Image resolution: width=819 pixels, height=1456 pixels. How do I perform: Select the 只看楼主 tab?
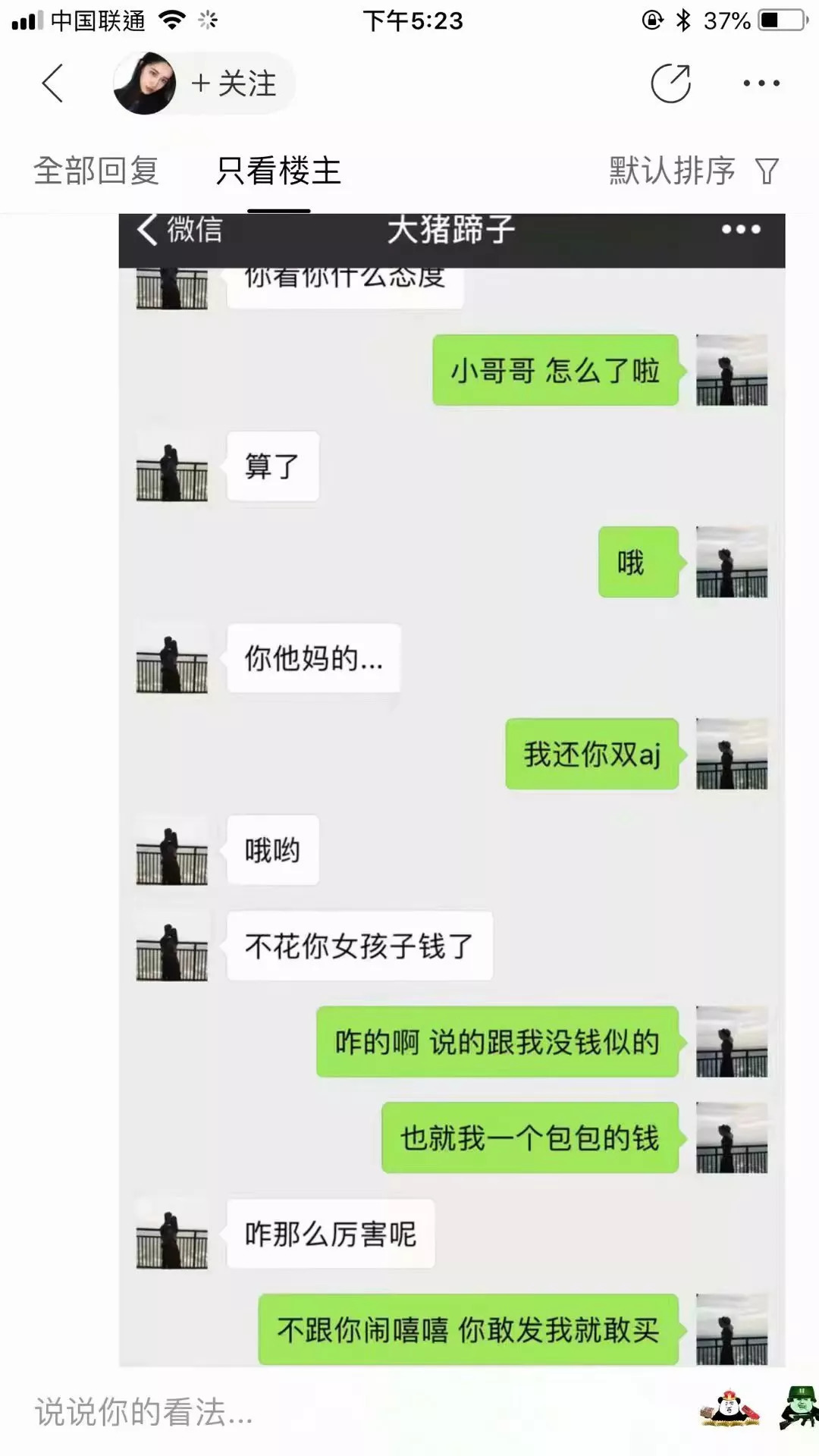coord(278,171)
